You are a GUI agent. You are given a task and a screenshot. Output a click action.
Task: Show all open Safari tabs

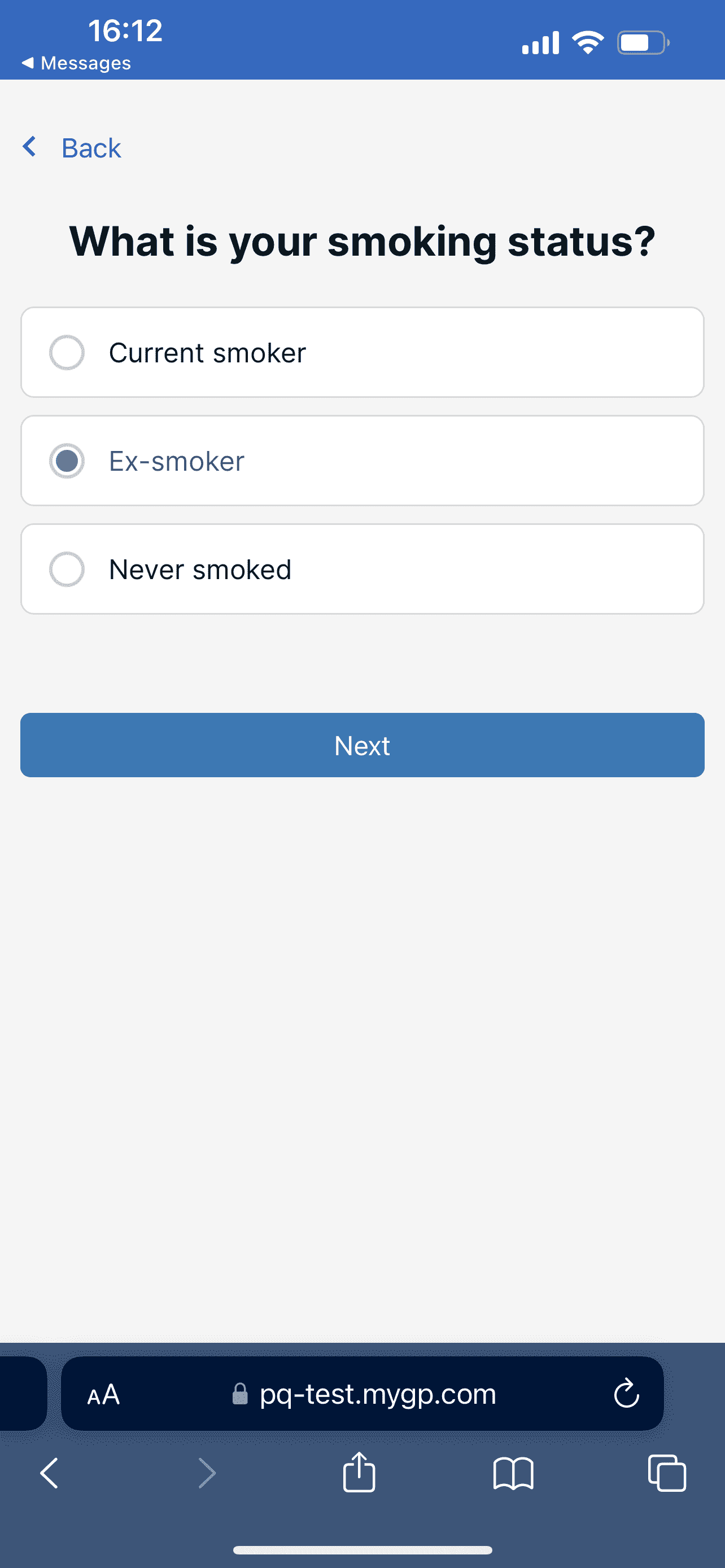pos(667,1474)
